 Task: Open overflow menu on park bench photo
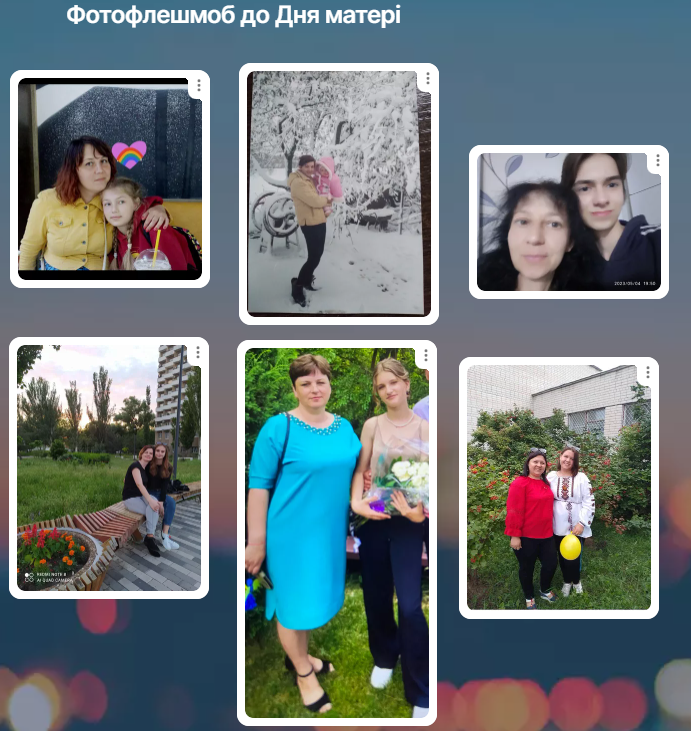point(197,353)
